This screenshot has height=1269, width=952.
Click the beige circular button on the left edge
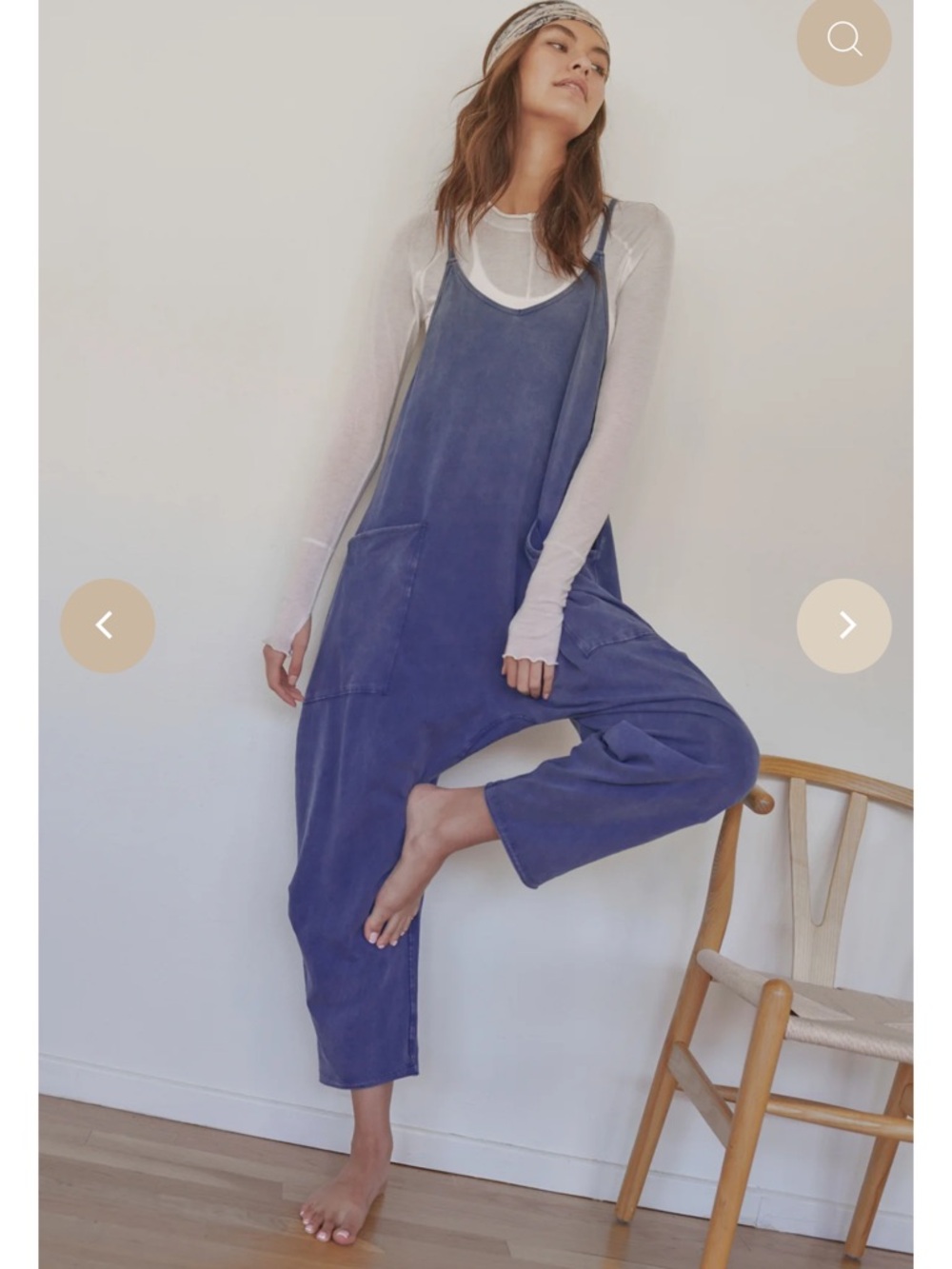[x=108, y=625]
